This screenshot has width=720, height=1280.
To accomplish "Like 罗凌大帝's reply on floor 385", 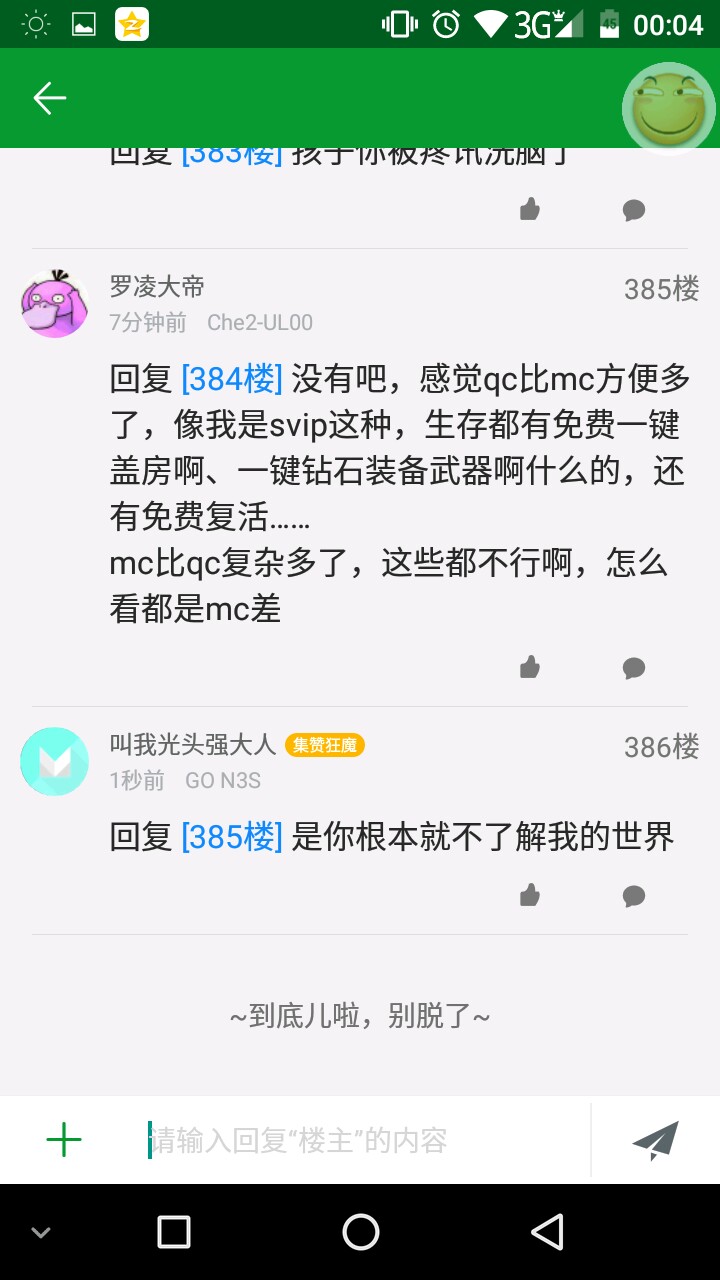I will click(530, 667).
